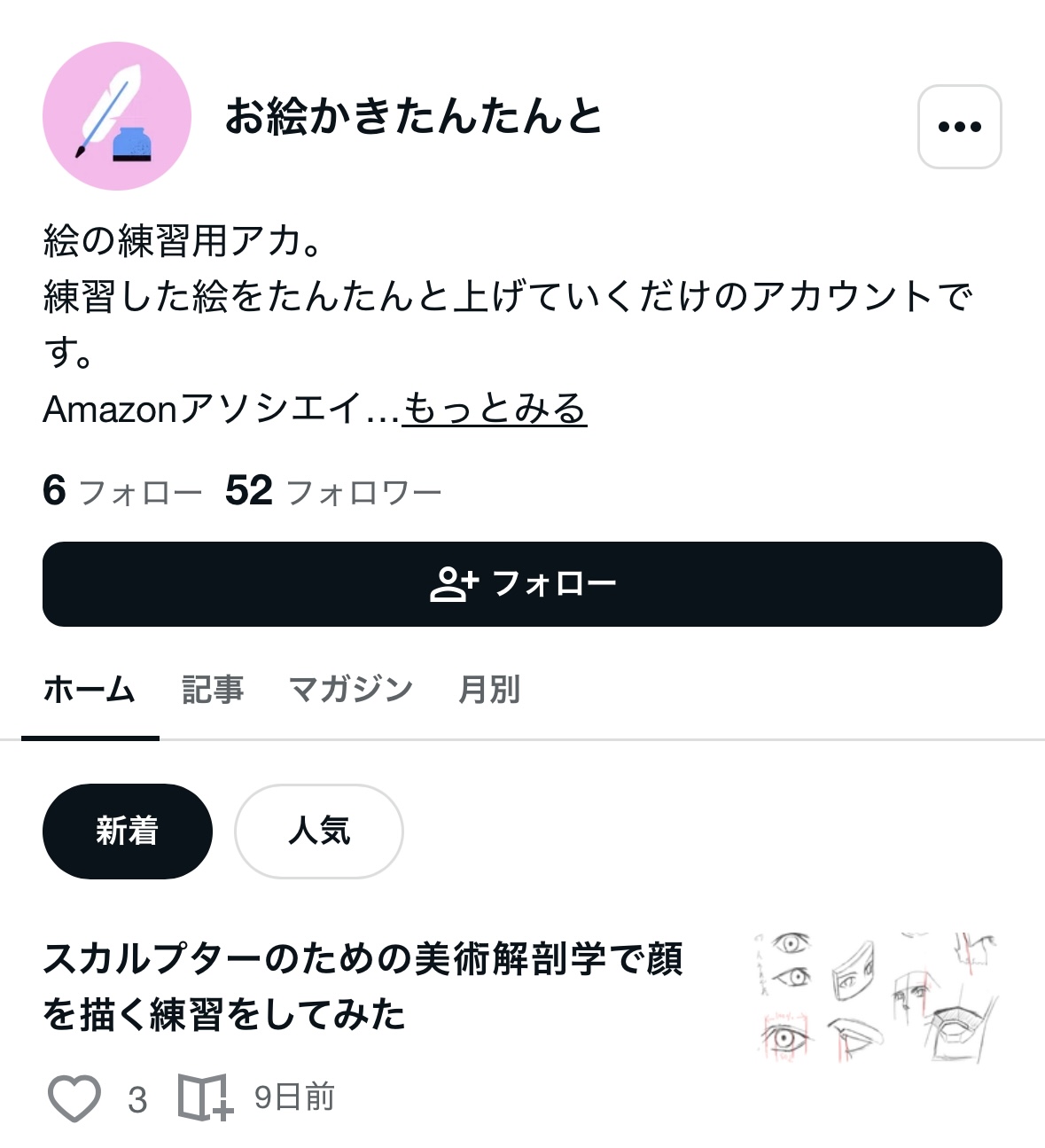Open the スカルプターのための美術解剖学 article
The width and height of the screenshot is (1045, 1148).
[363, 986]
